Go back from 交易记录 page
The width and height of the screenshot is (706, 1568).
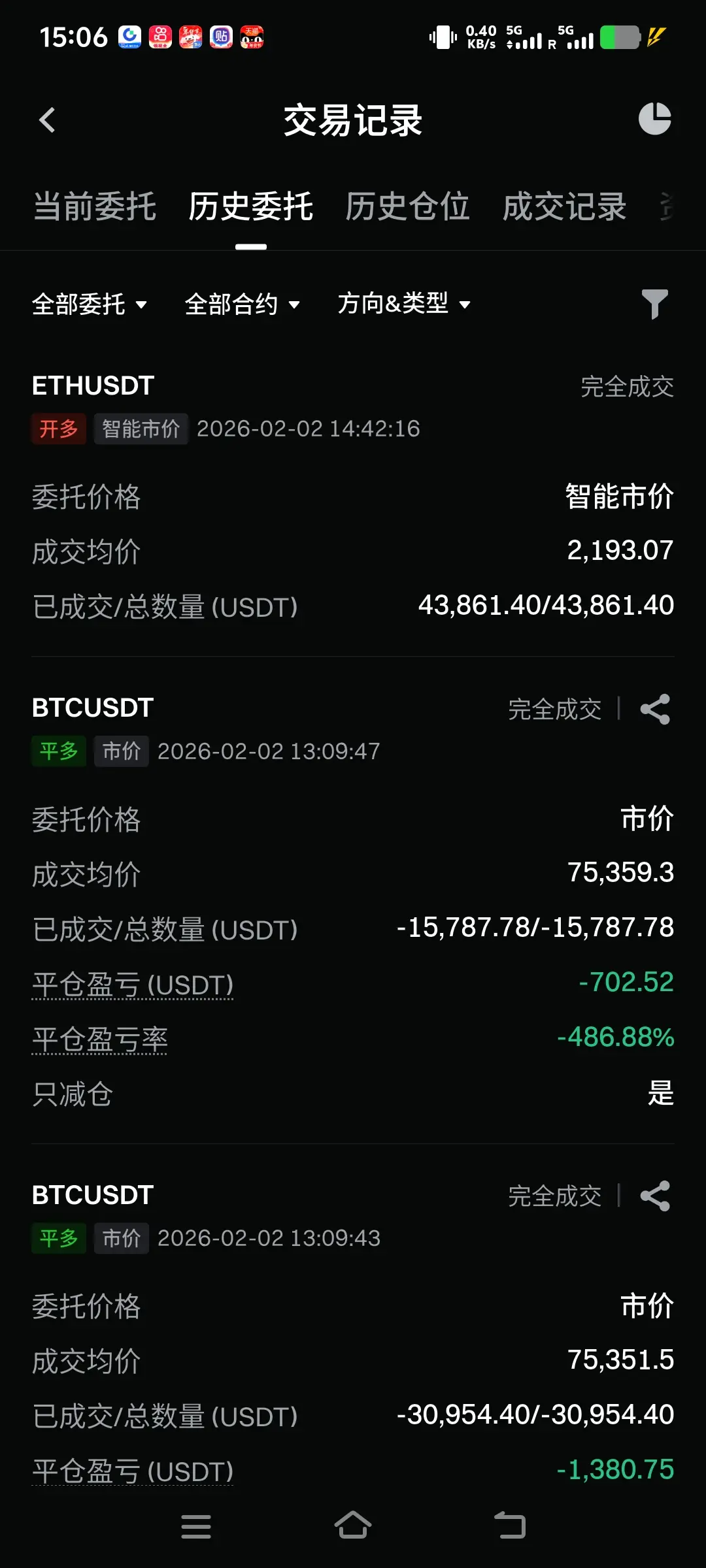coord(47,120)
